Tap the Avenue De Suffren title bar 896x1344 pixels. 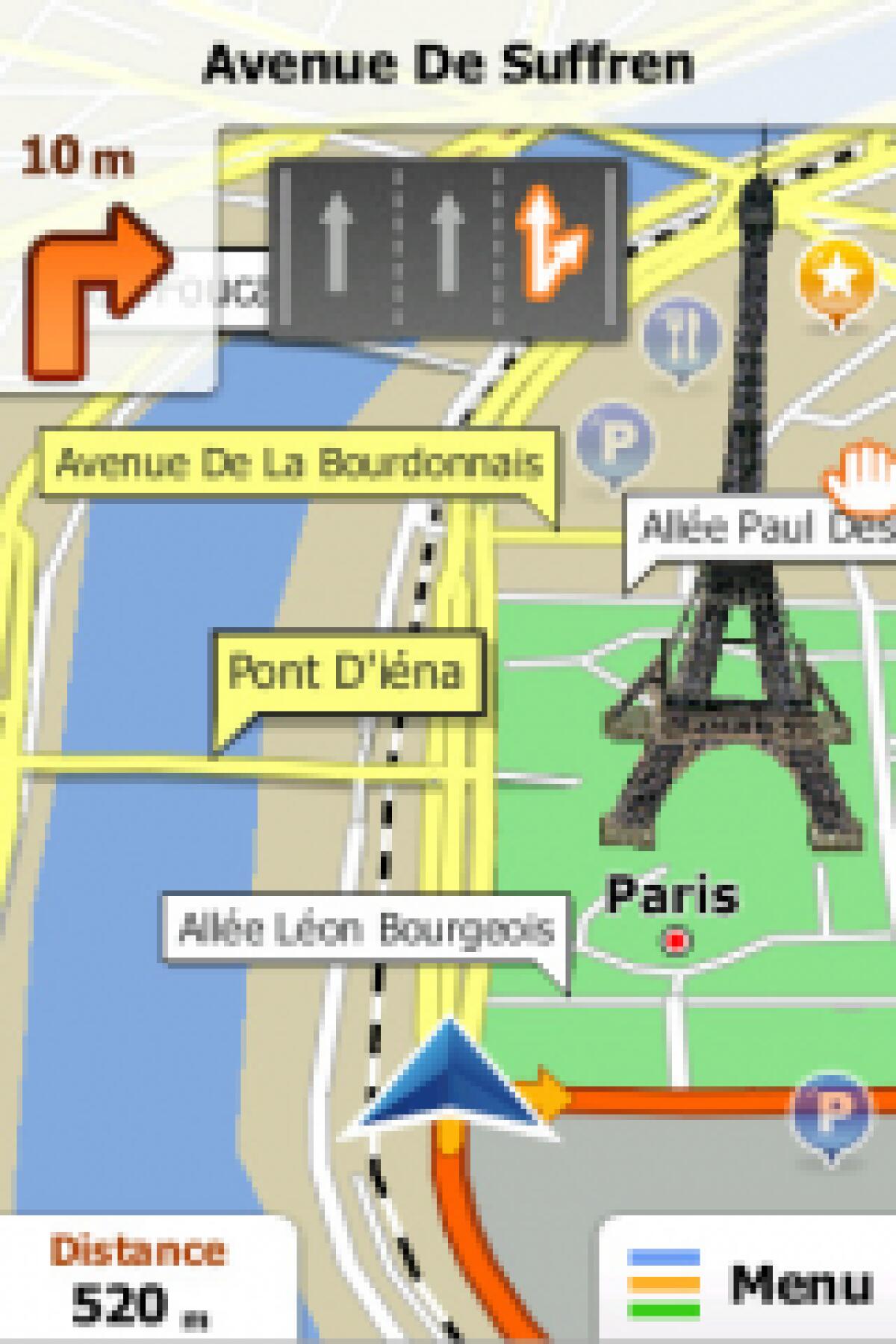point(448,63)
